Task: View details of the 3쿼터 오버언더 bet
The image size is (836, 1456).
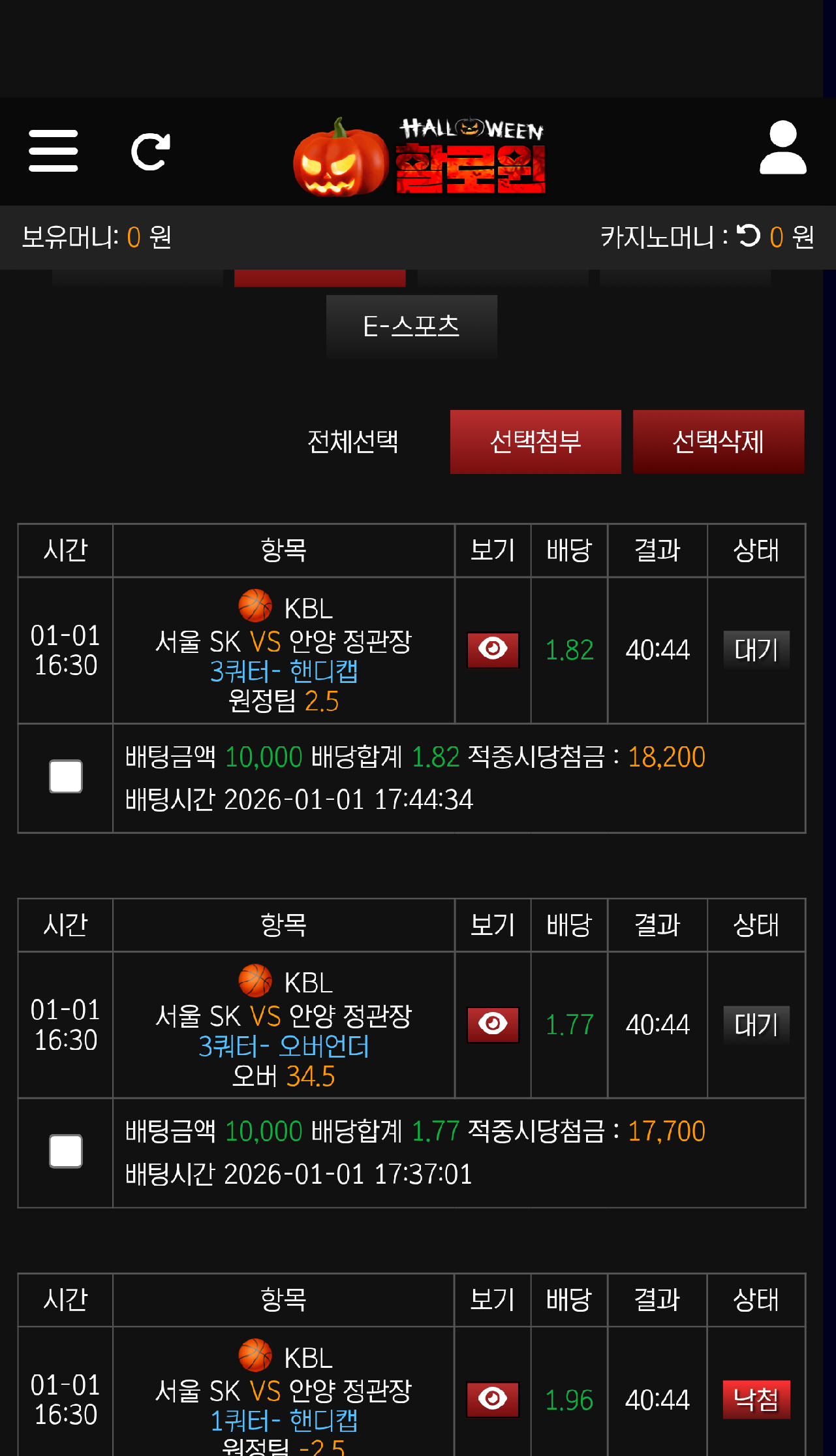Action: (493, 1024)
